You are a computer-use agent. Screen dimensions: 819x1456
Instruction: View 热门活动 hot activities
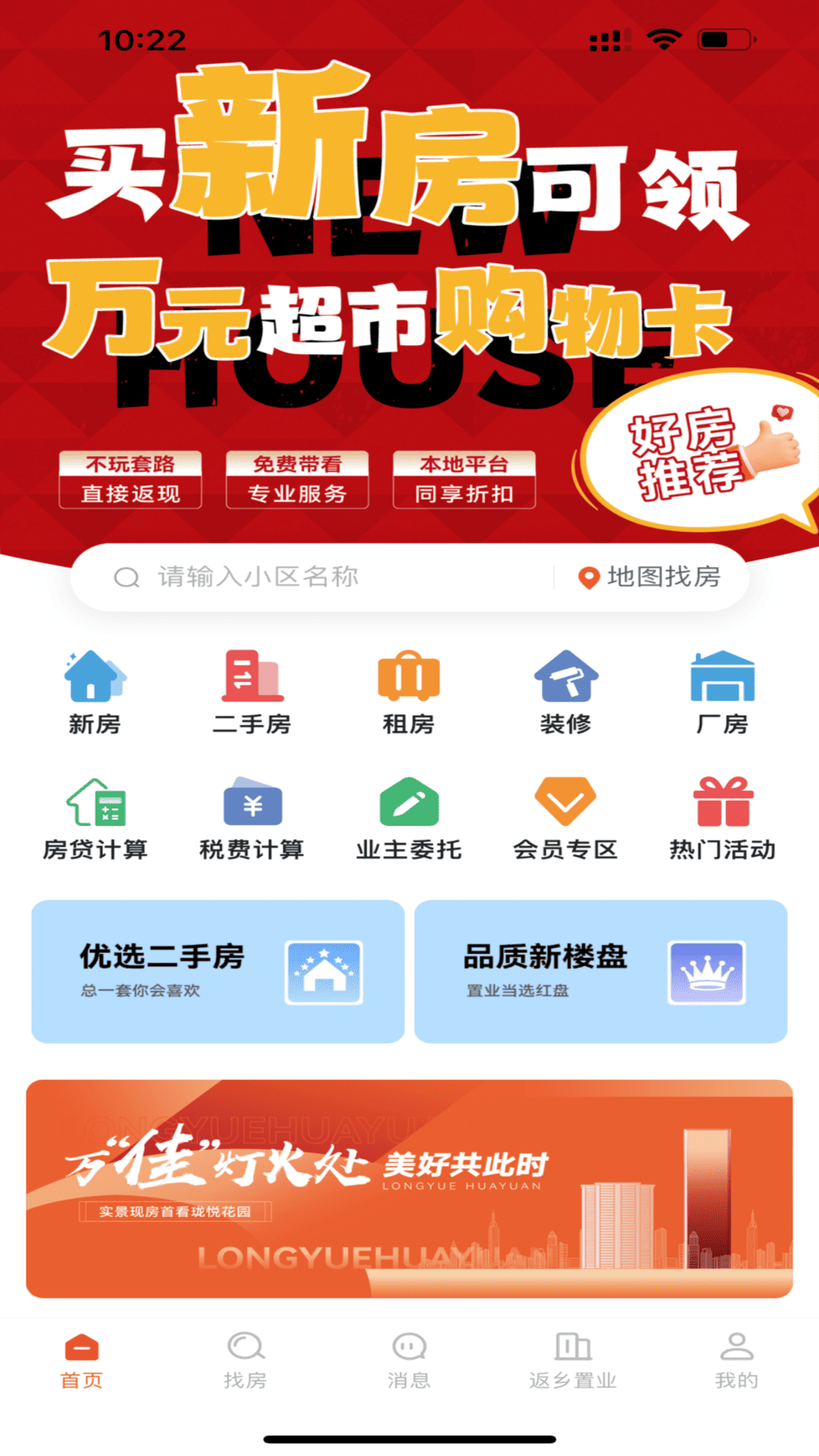(x=722, y=819)
